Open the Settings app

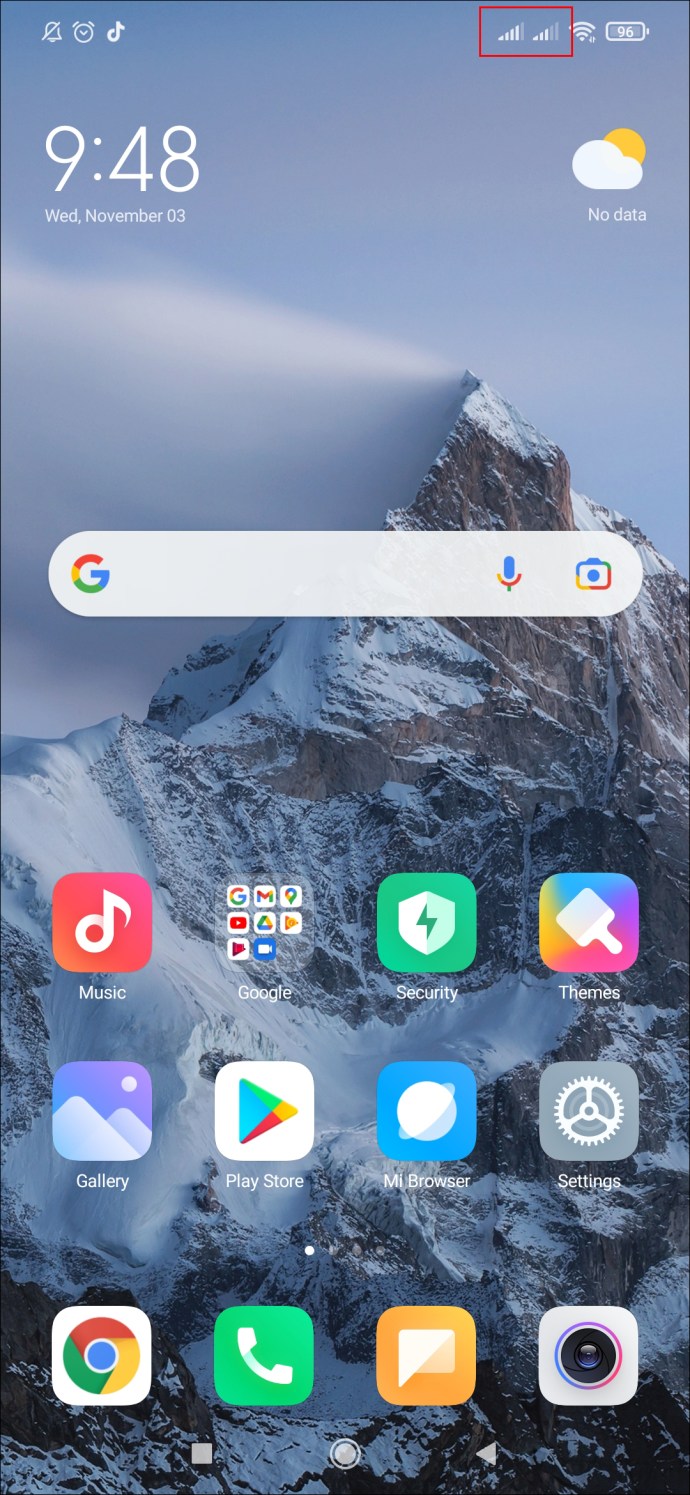[x=589, y=1111]
